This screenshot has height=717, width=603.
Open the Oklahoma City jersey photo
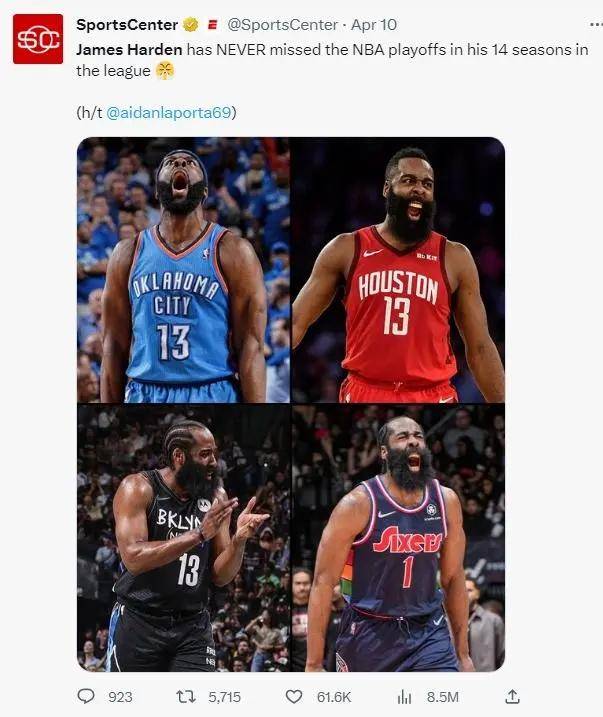pos(183,270)
